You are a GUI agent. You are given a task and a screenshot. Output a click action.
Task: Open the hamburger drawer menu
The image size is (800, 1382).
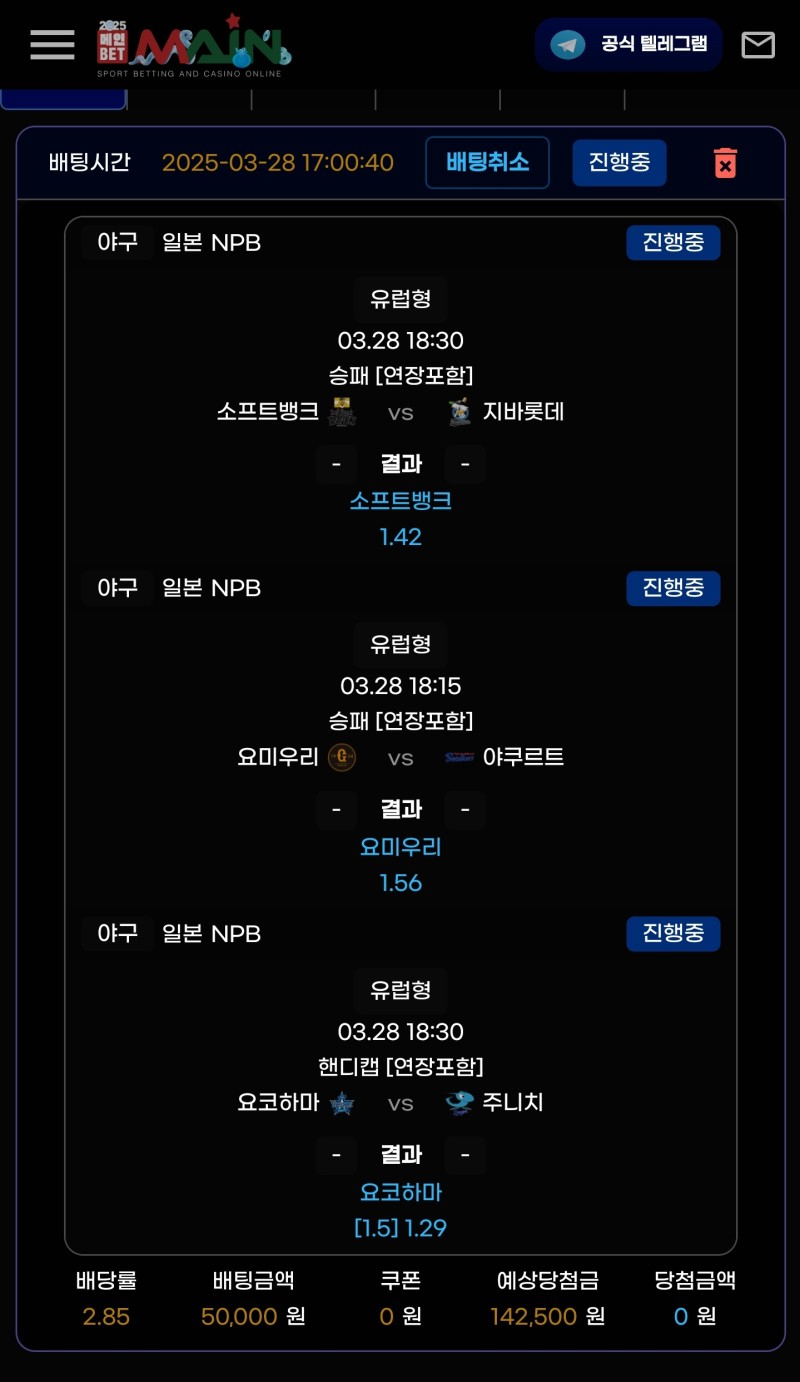click(x=52, y=44)
